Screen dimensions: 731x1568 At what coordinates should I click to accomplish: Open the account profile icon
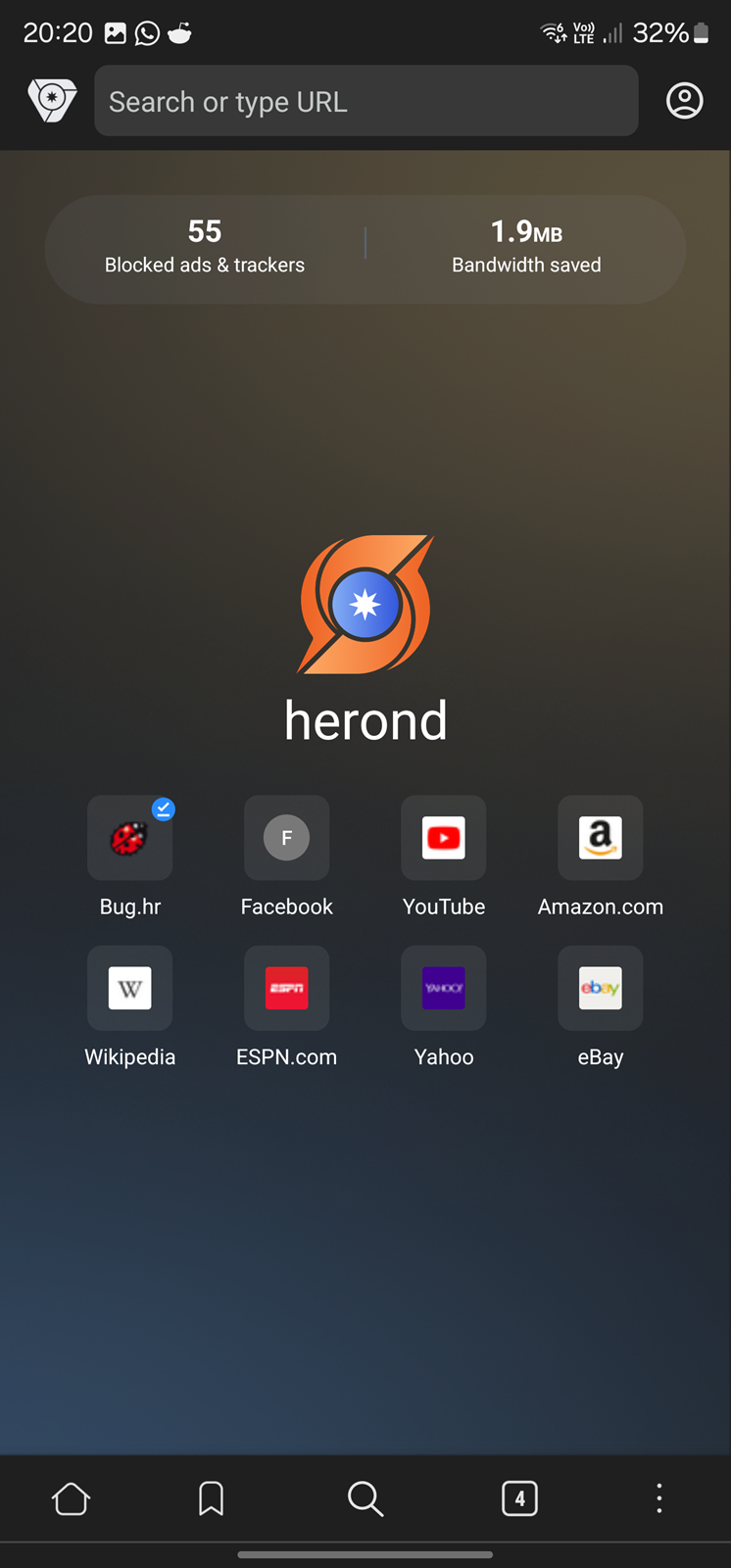click(685, 100)
